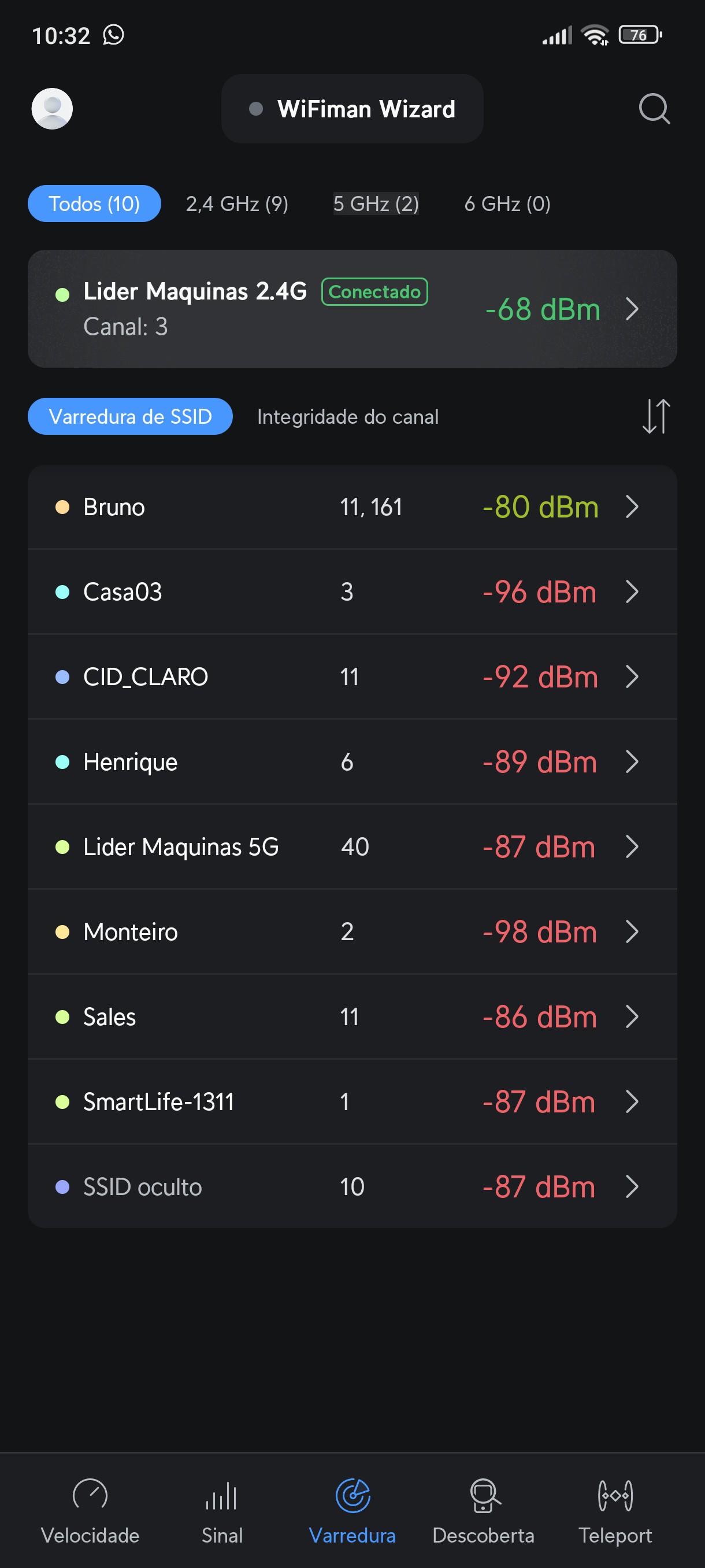This screenshot has width=705, height=1568.
Task: View the CID_CLARO network details
Action: click(x=352, y=677)
